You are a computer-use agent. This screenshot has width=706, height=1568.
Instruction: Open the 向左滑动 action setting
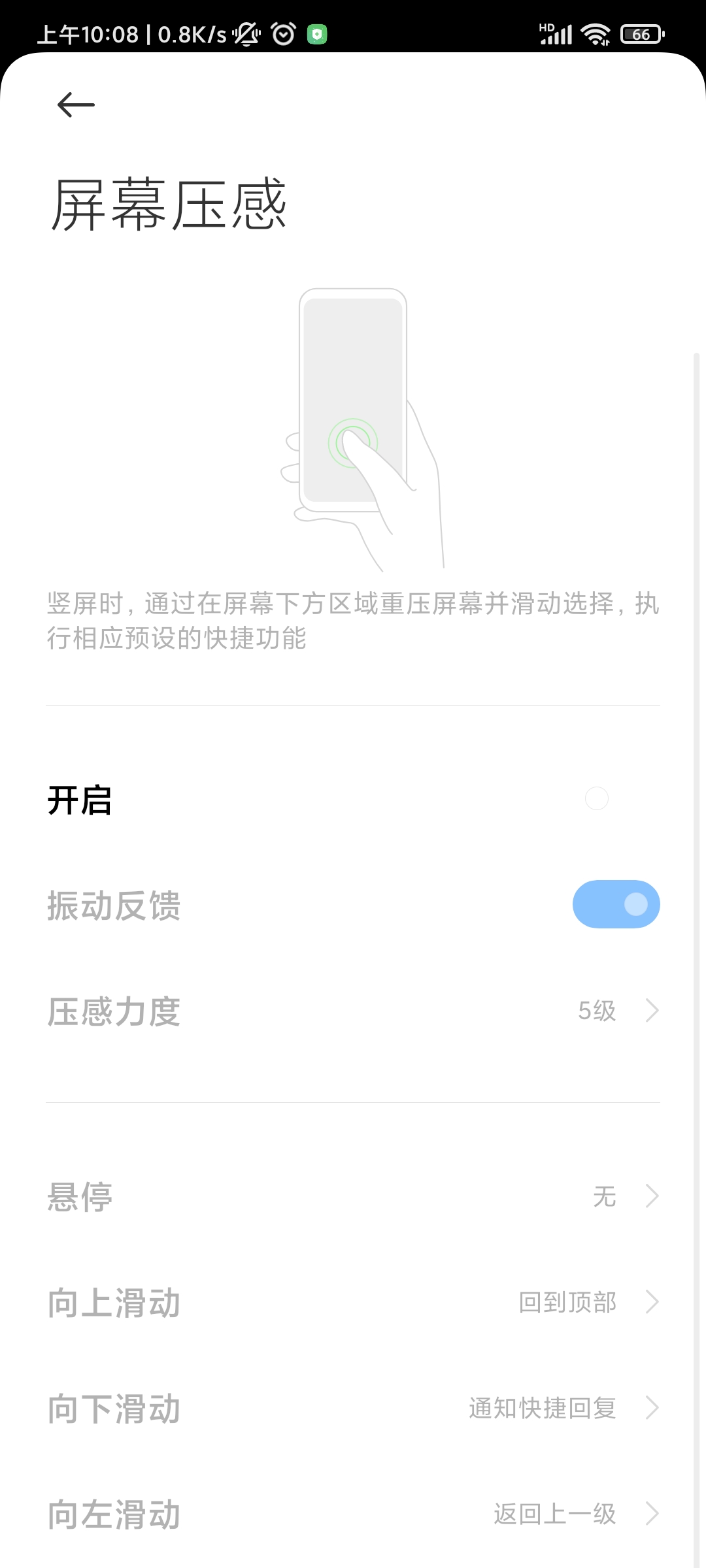coord(353,1514)
